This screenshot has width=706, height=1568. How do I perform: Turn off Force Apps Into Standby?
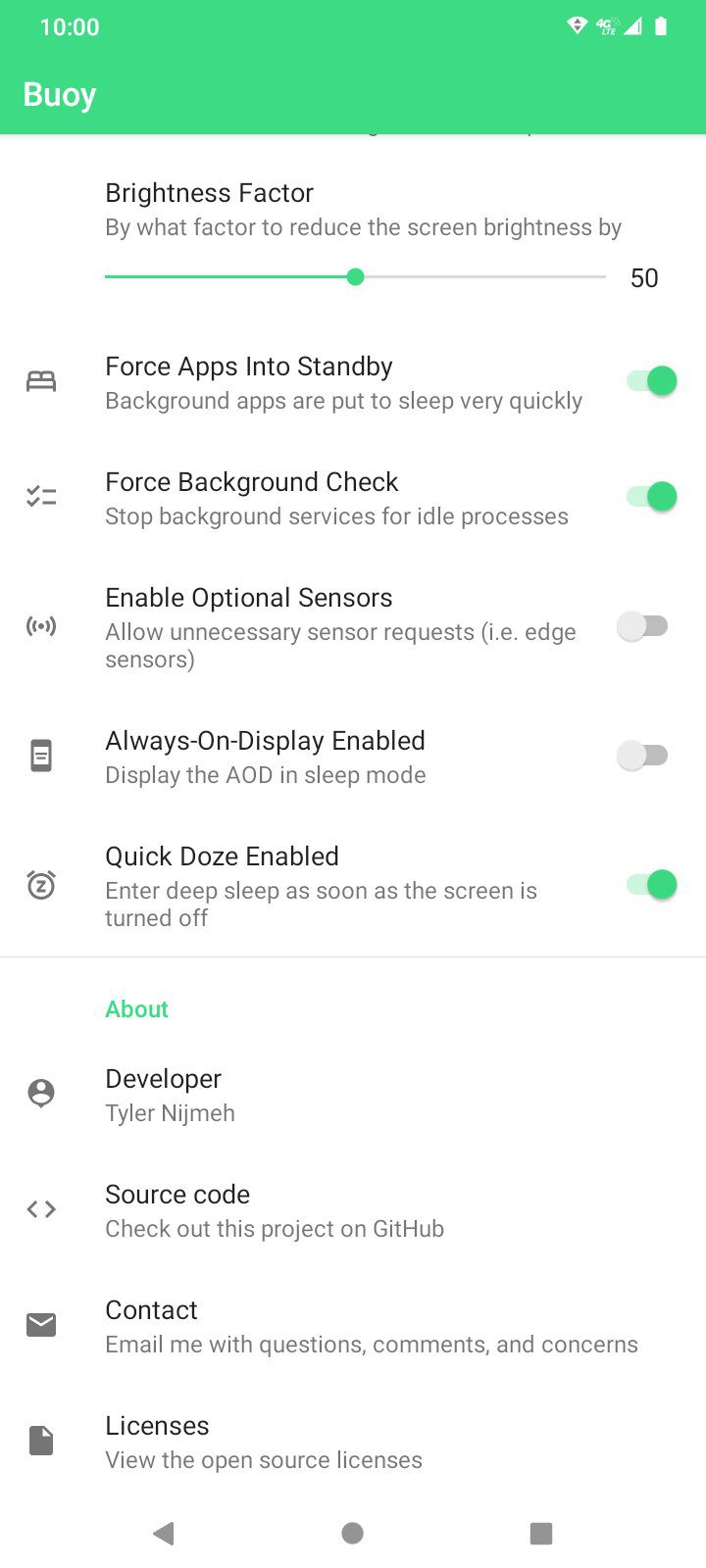[x=651, y=381]
